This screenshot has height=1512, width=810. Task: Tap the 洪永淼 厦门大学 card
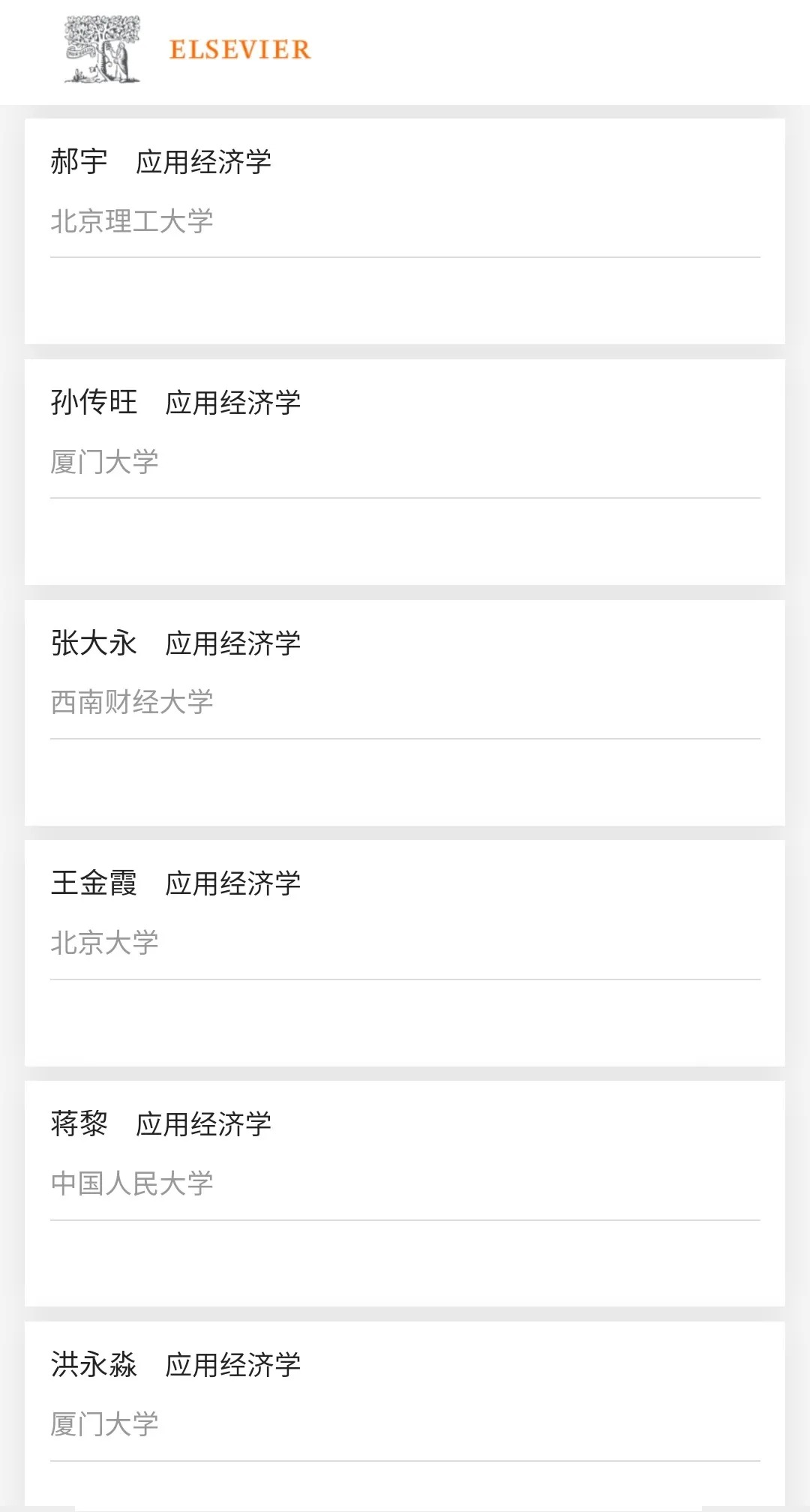tap(405, 1417)
